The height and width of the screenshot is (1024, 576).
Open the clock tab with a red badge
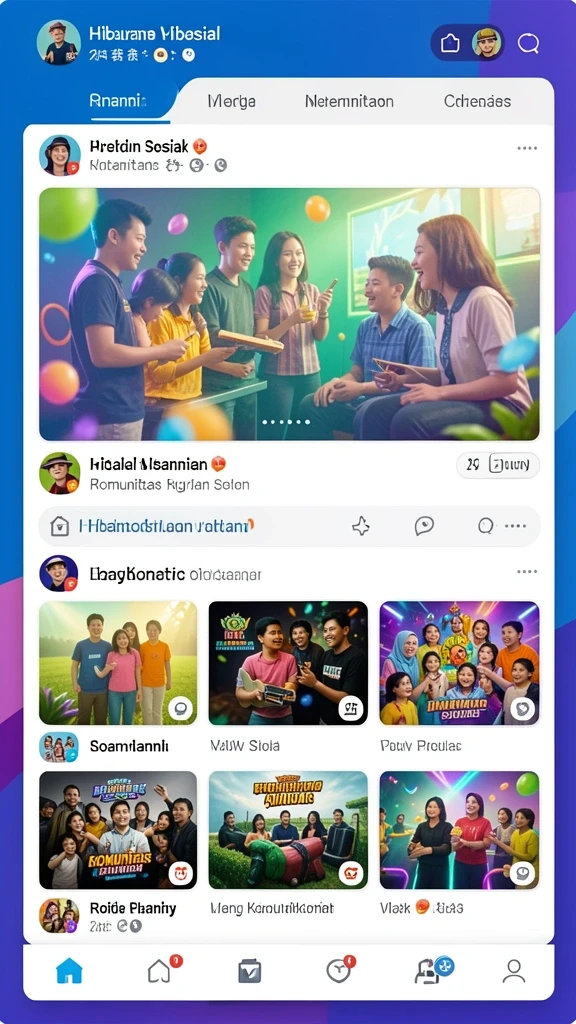(339, 970)
